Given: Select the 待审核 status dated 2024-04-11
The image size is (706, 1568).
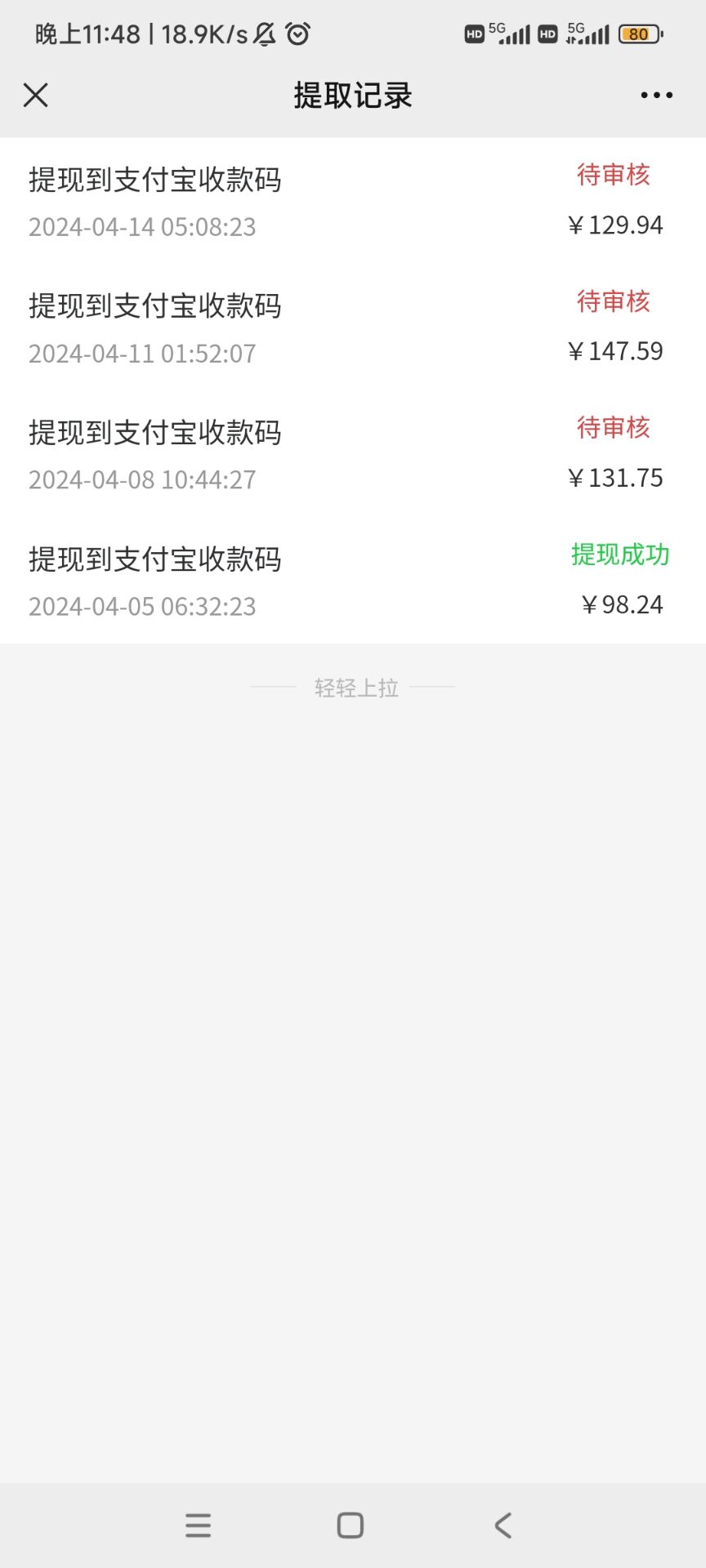Looking at the screenshot, I should [611, 301].
